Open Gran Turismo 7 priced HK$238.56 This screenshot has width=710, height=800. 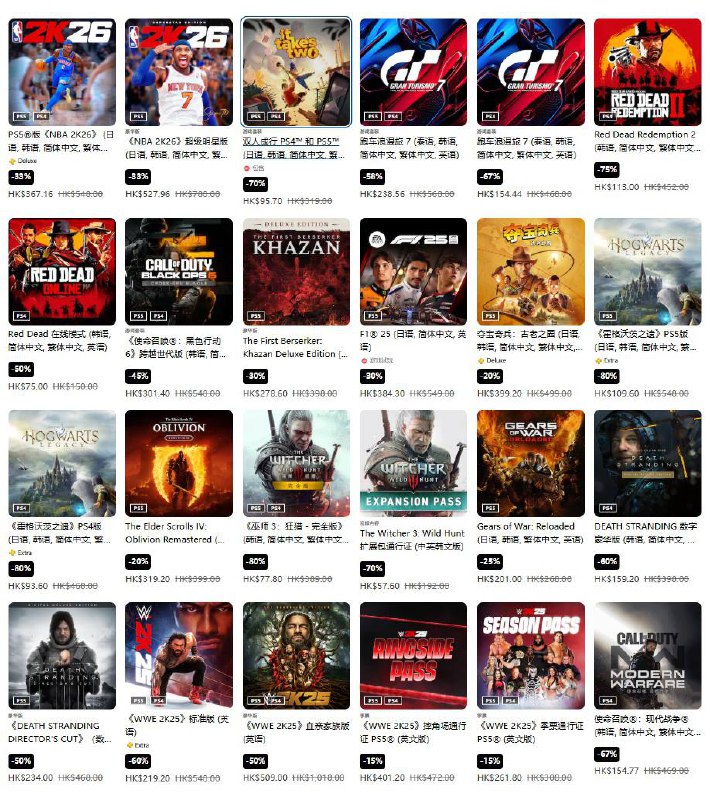pyautogui.click(x=413, y=72)
